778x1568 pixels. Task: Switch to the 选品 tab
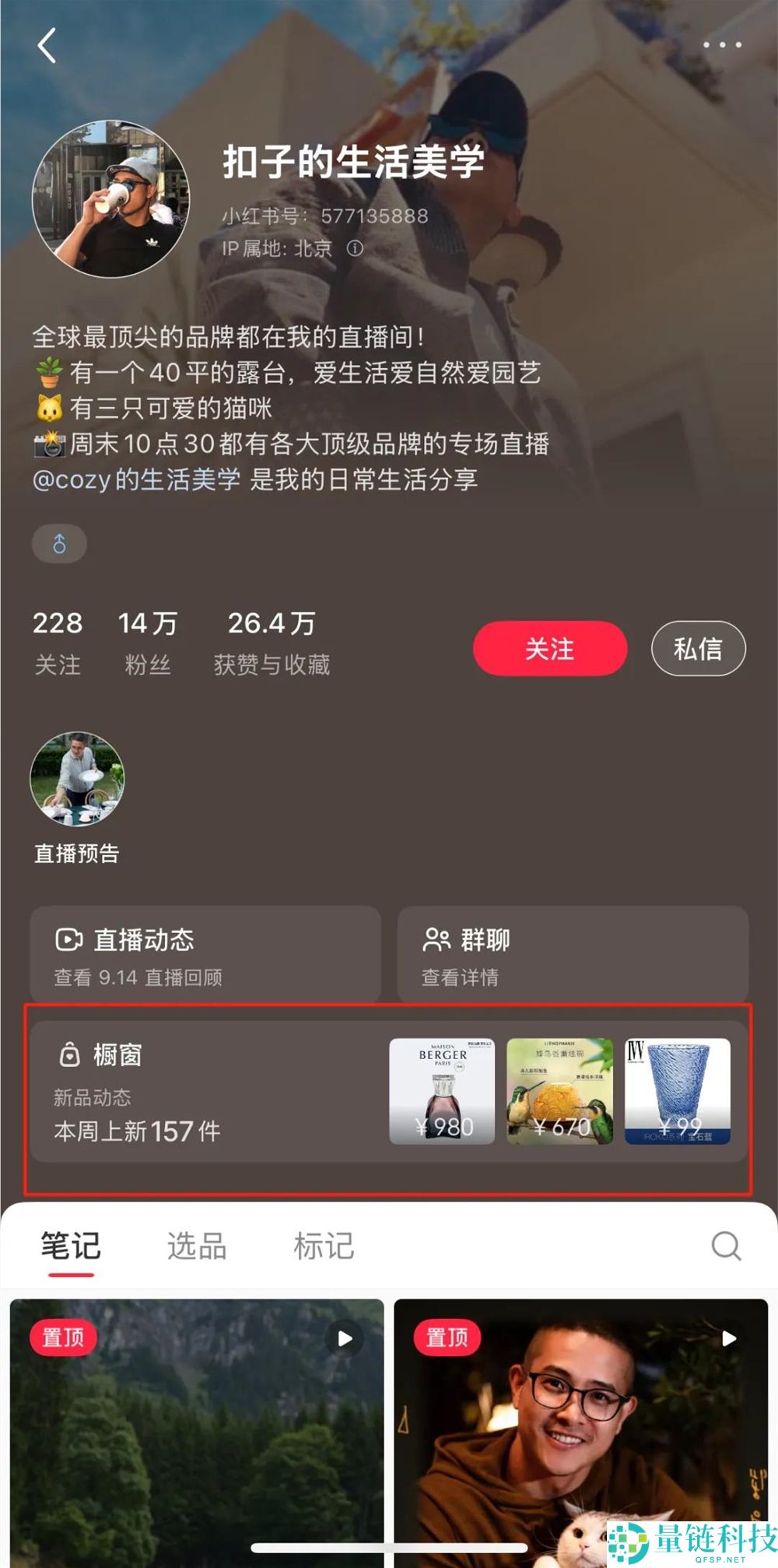pos(194,1244)
